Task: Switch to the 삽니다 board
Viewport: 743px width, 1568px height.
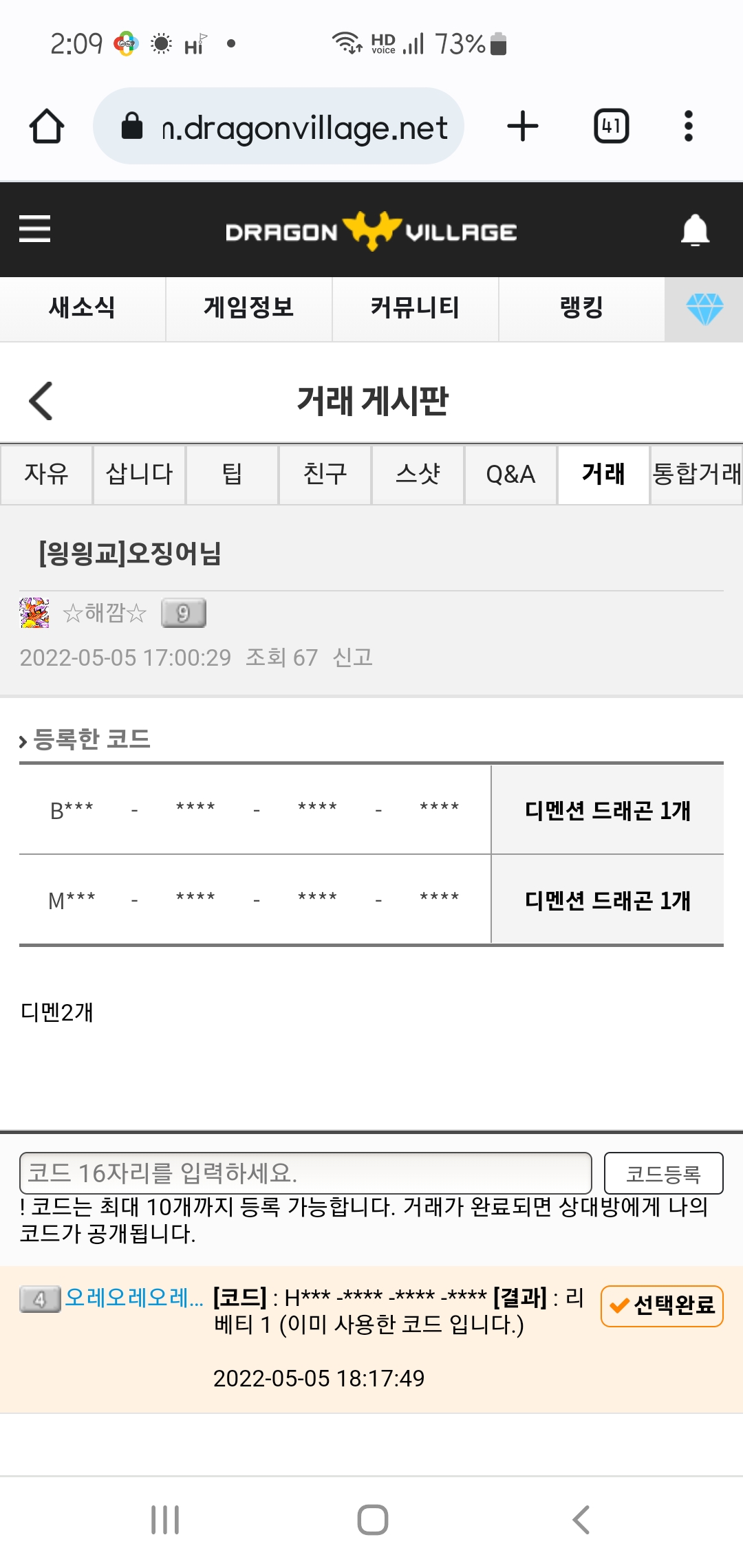Action: [139, 475]
